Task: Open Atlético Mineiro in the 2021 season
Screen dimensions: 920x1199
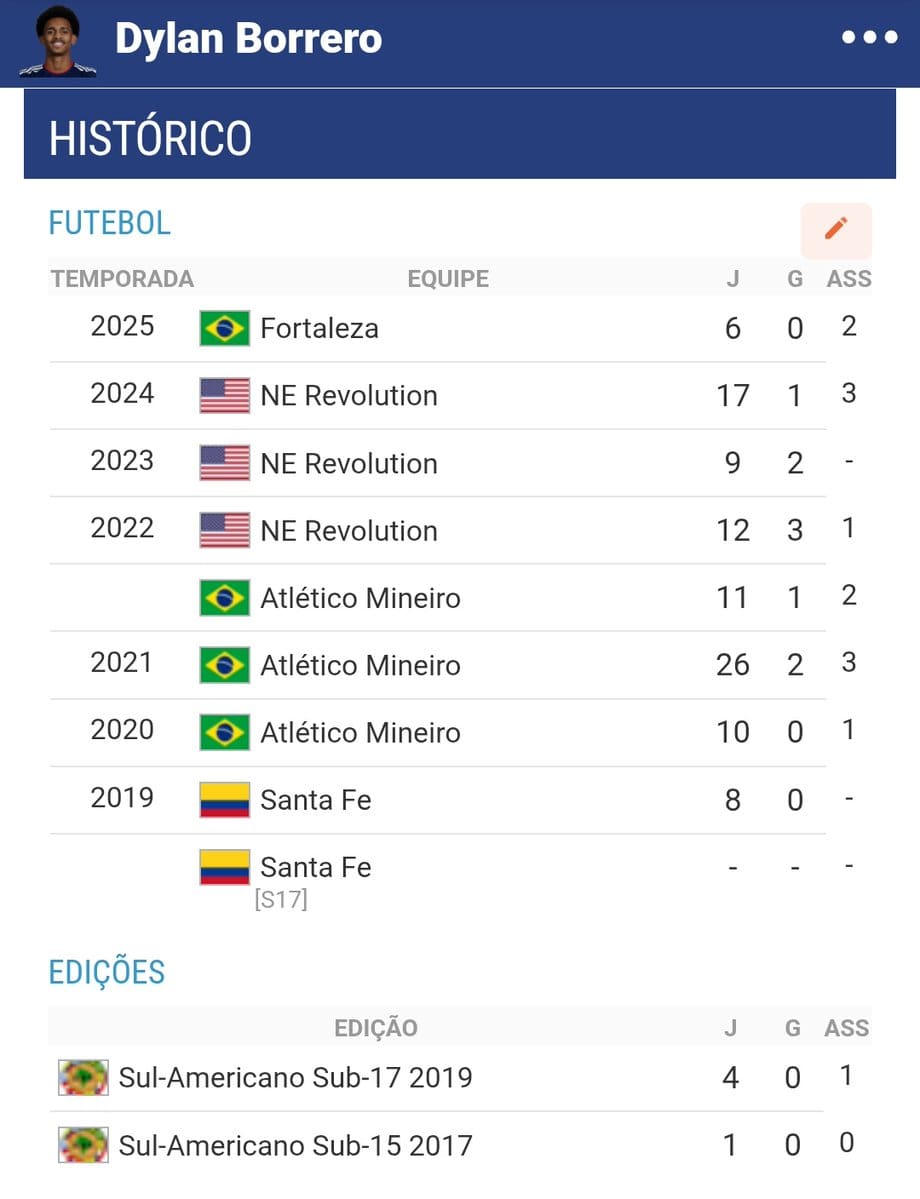Action: 360,666
